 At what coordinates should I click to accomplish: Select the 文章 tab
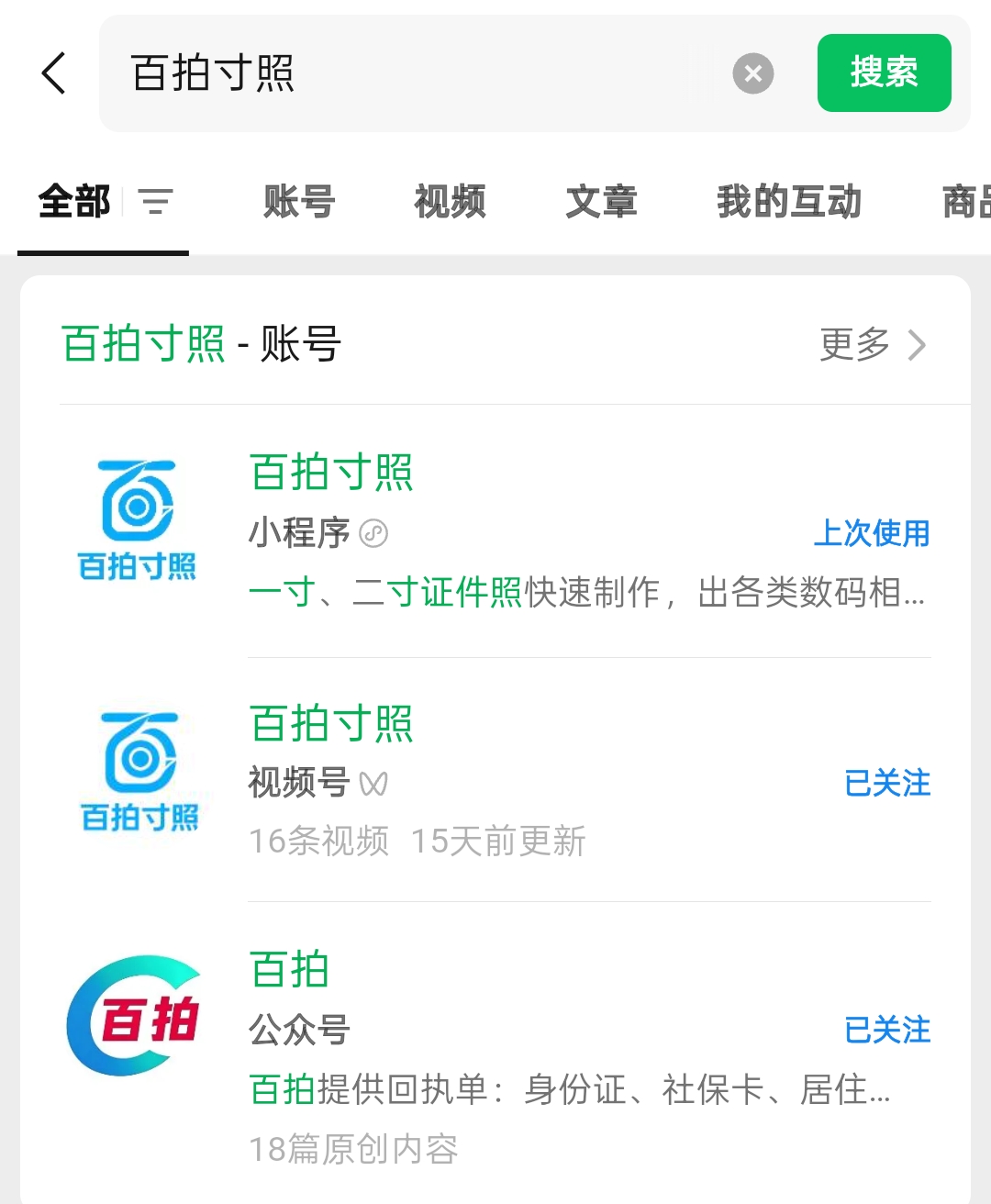pyautogui.click(x=601, y=202)
